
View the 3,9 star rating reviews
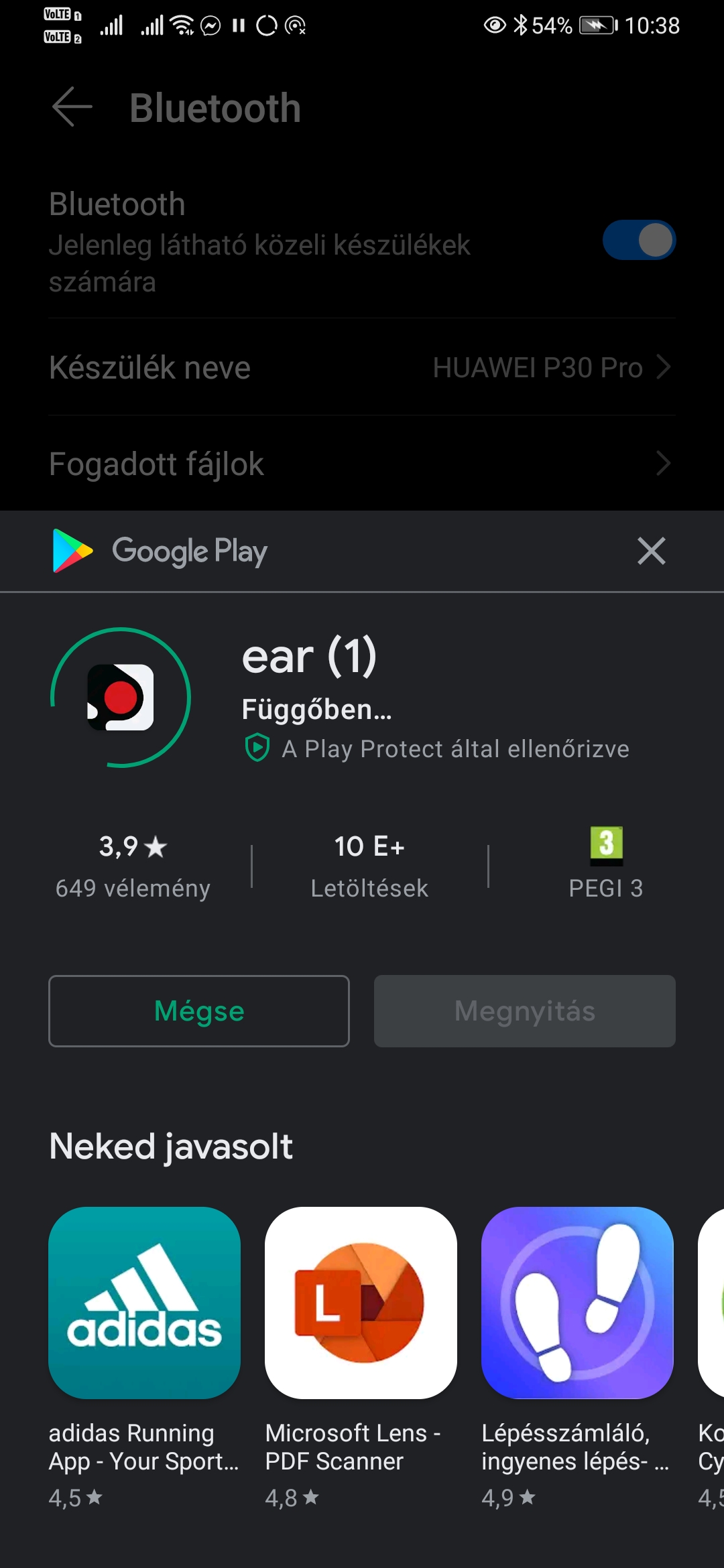[133, 866]
